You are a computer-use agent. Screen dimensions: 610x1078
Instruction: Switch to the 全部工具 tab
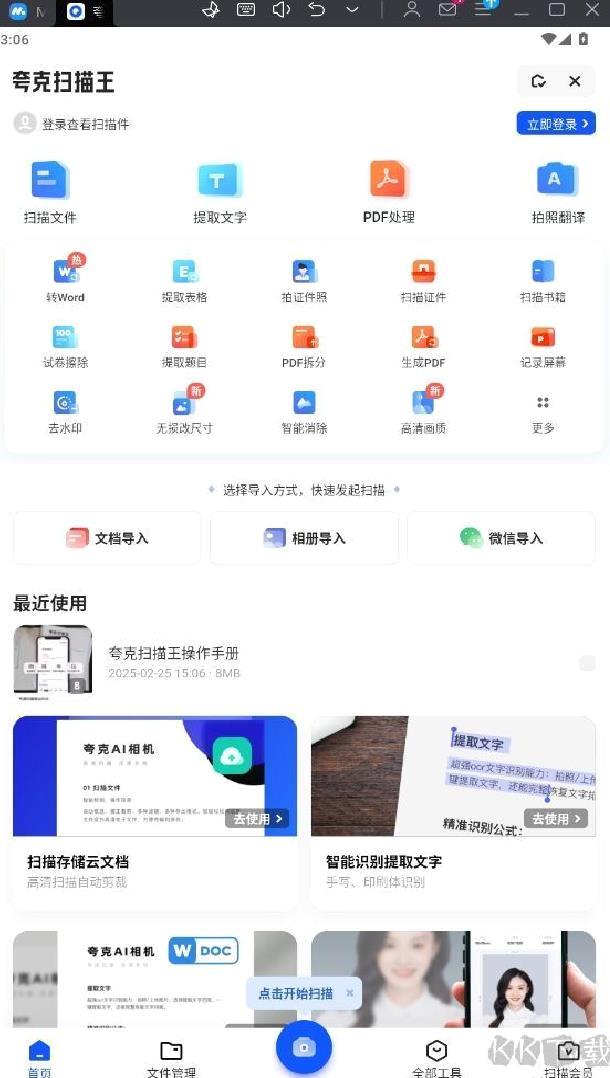(x=436, y=1057)
